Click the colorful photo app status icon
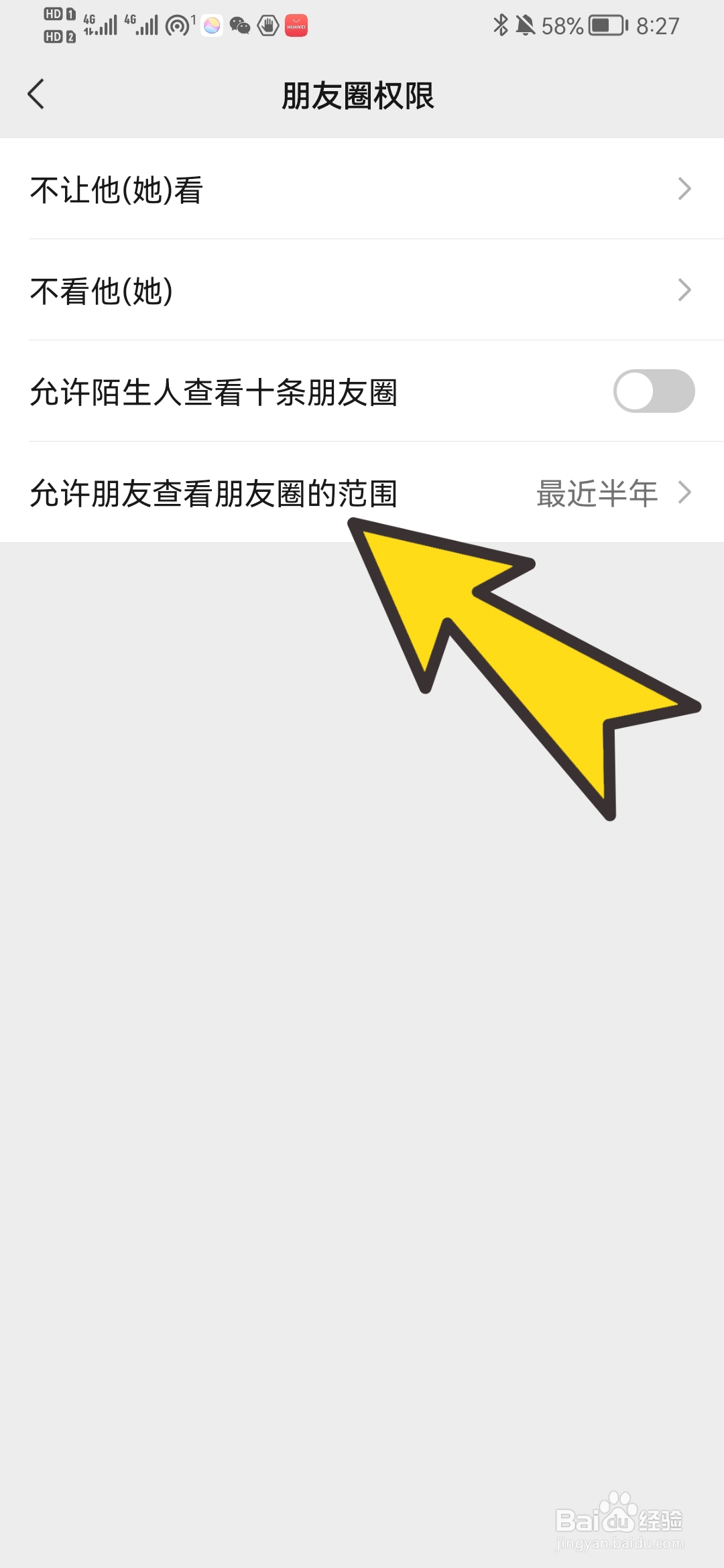This screenshot has height=1568, width=724. tap(212, 26)
